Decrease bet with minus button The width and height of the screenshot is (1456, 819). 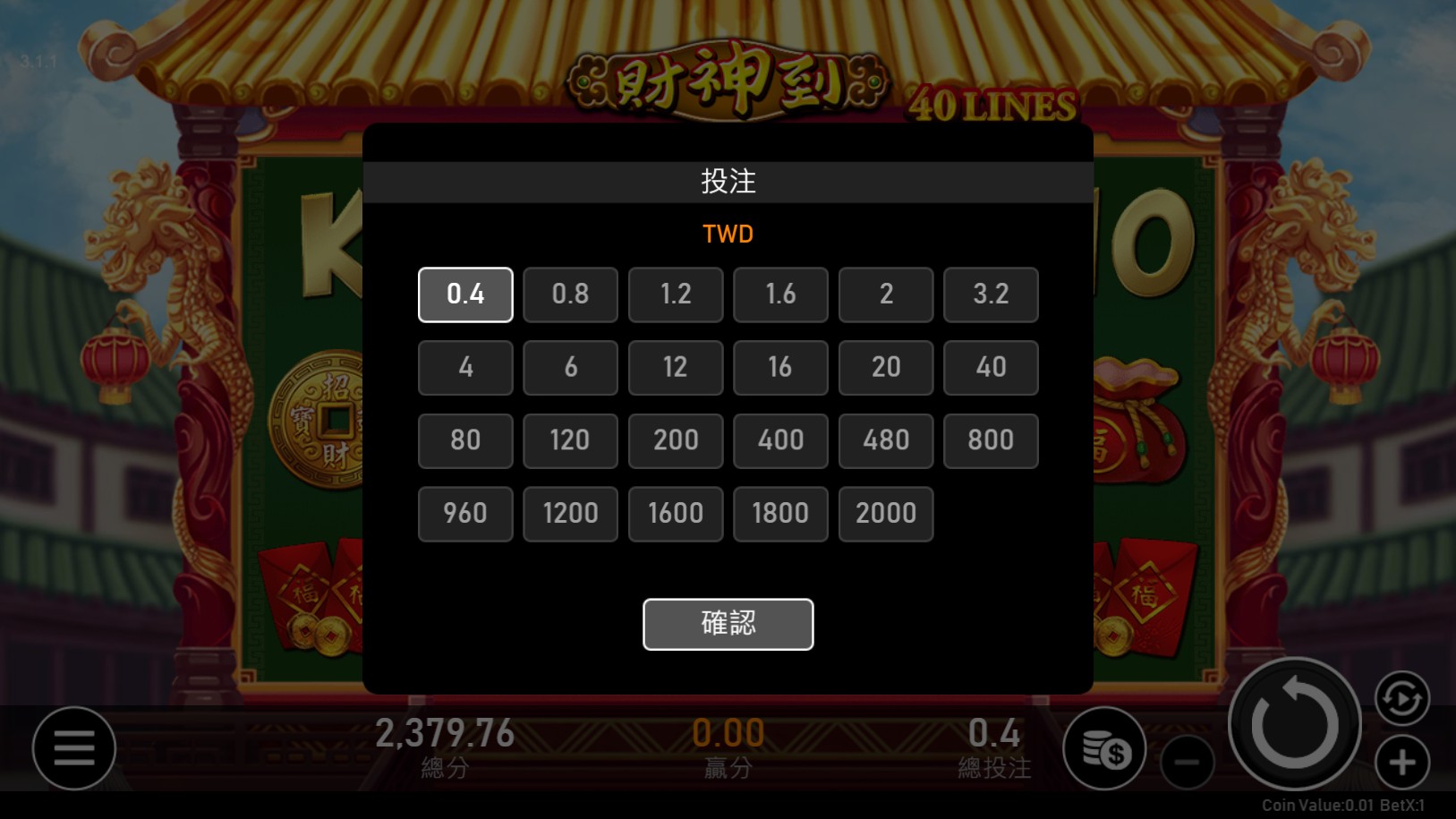tap(1187, 763)
